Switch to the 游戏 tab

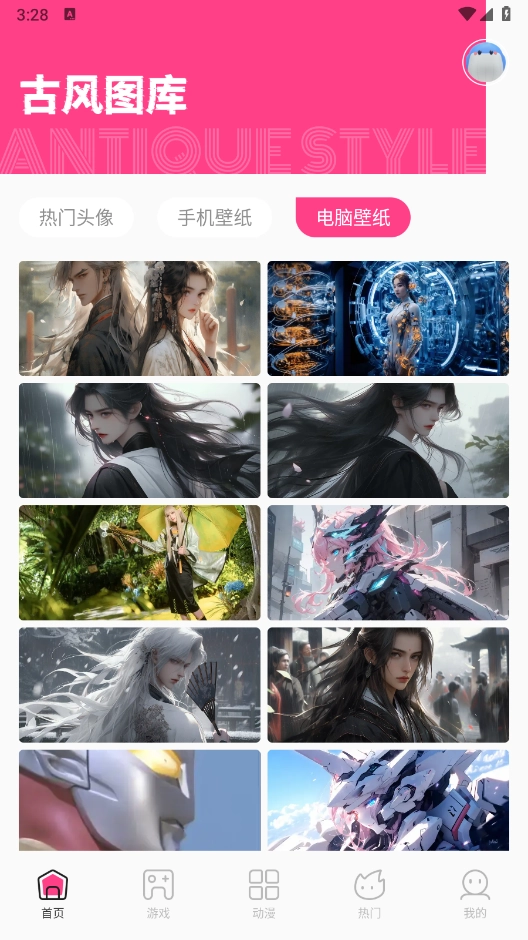click(158, 894)
